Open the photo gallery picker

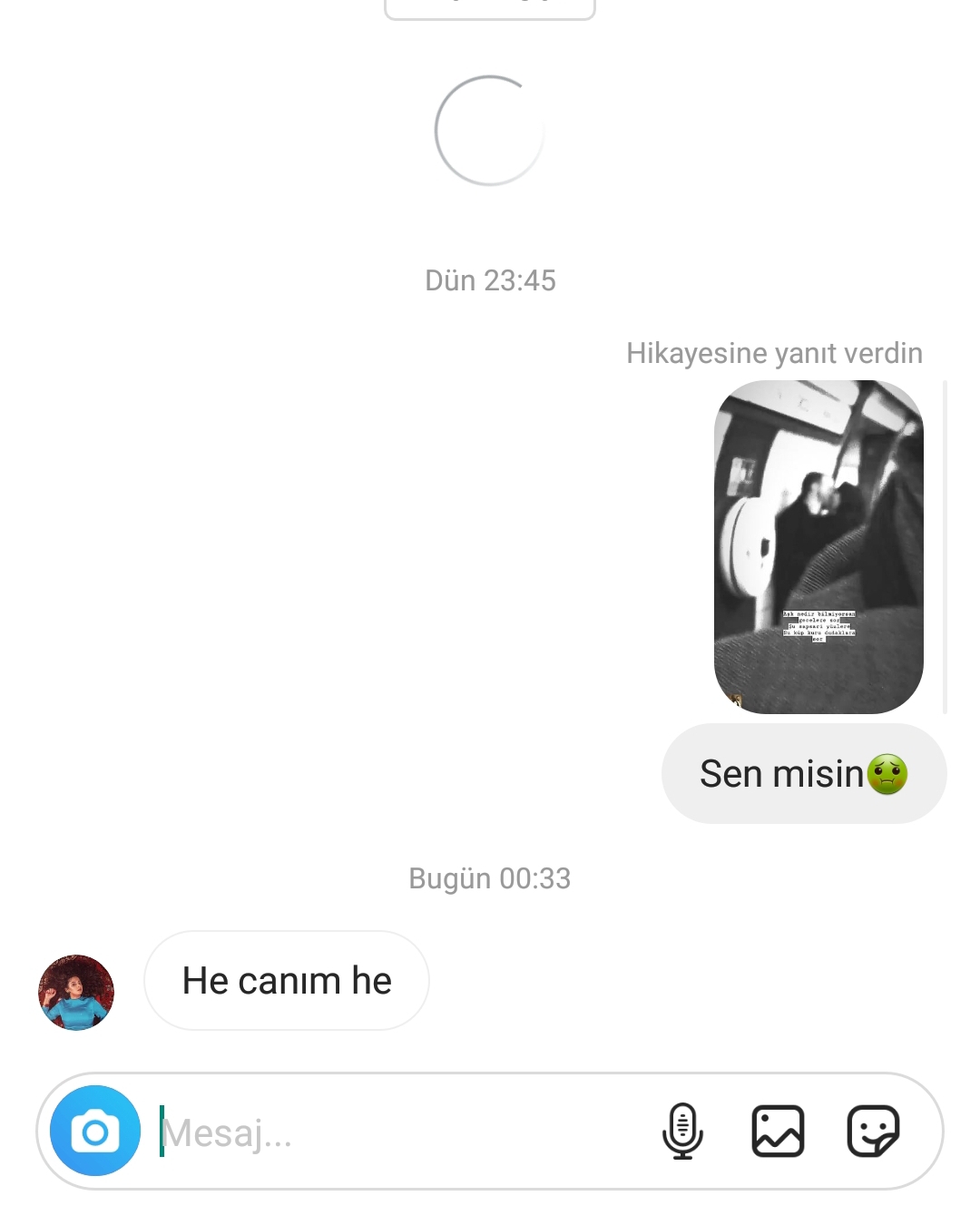tap(778, 1131)
